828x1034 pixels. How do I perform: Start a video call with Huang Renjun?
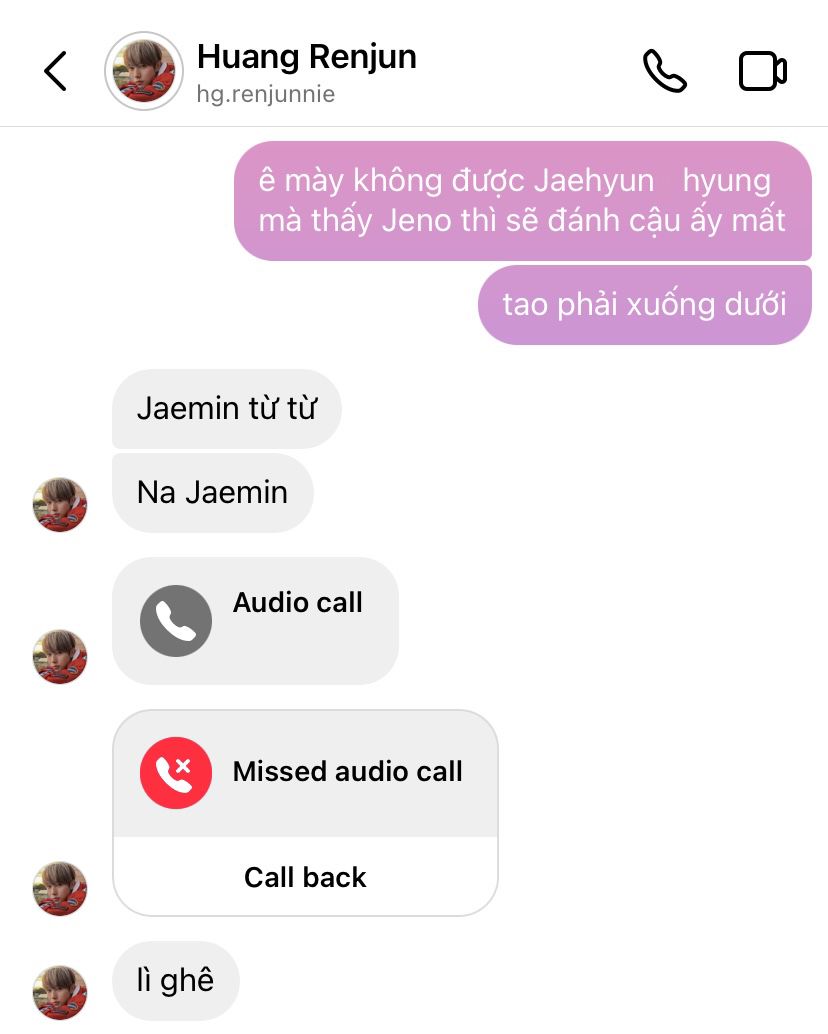pyautogui.click(x=762, y=71)
